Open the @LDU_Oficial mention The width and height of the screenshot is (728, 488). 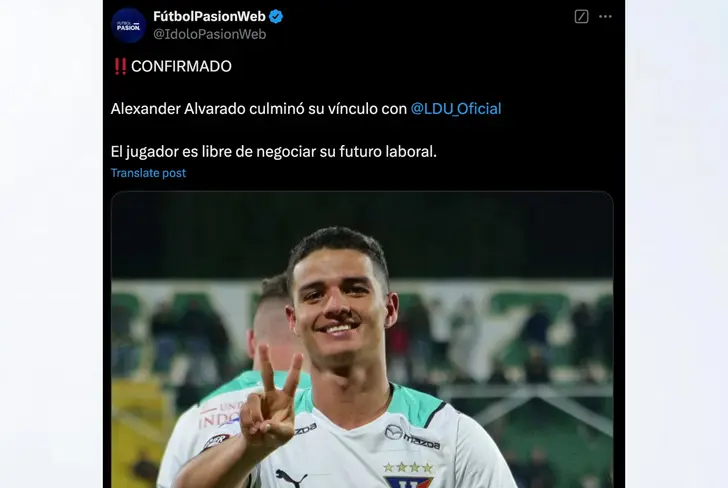pyautogui.click(x=455, y=108)
